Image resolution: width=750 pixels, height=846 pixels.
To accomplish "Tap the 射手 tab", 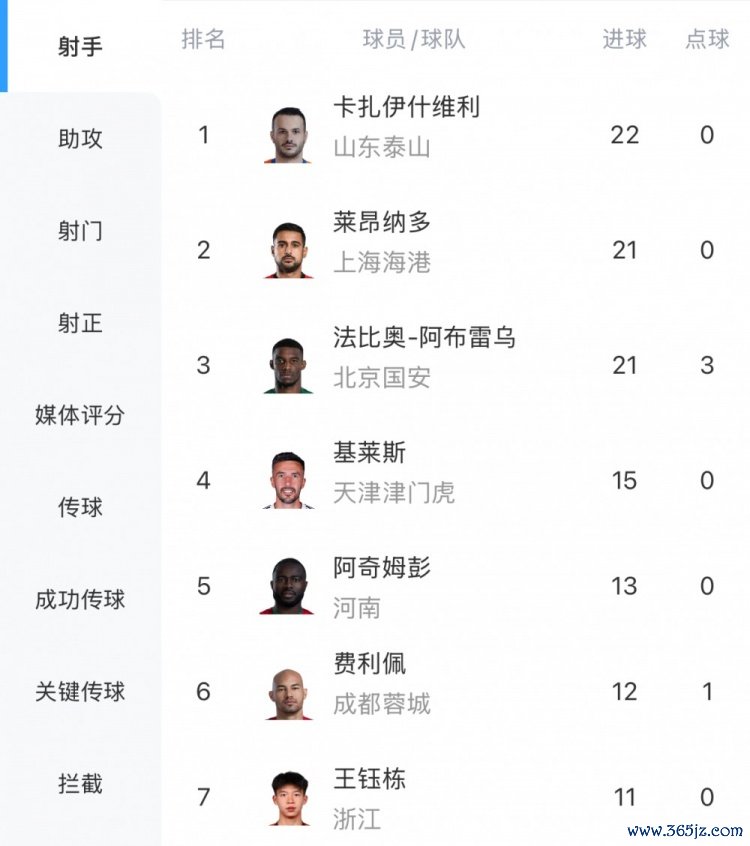I will coord(80,47).
